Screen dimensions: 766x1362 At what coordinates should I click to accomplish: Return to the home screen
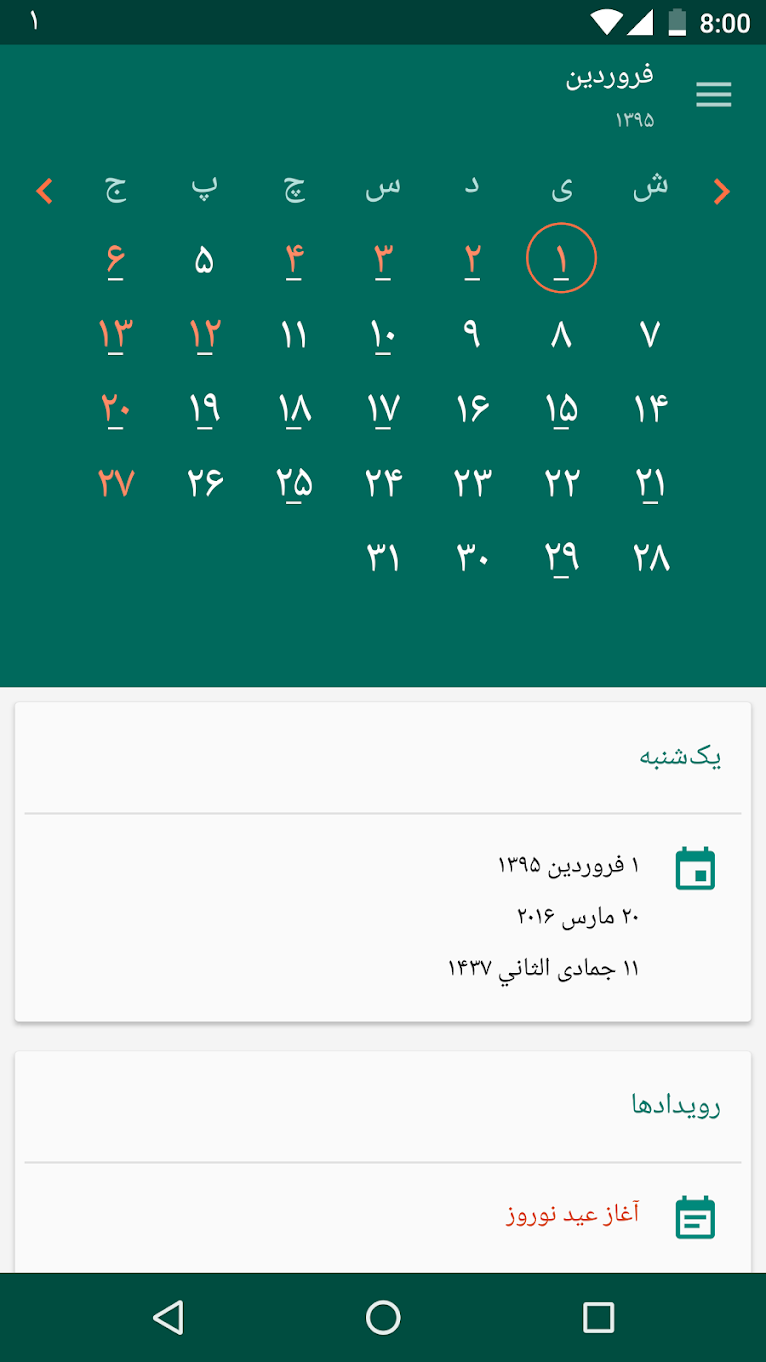click(x=383, y=1317)
